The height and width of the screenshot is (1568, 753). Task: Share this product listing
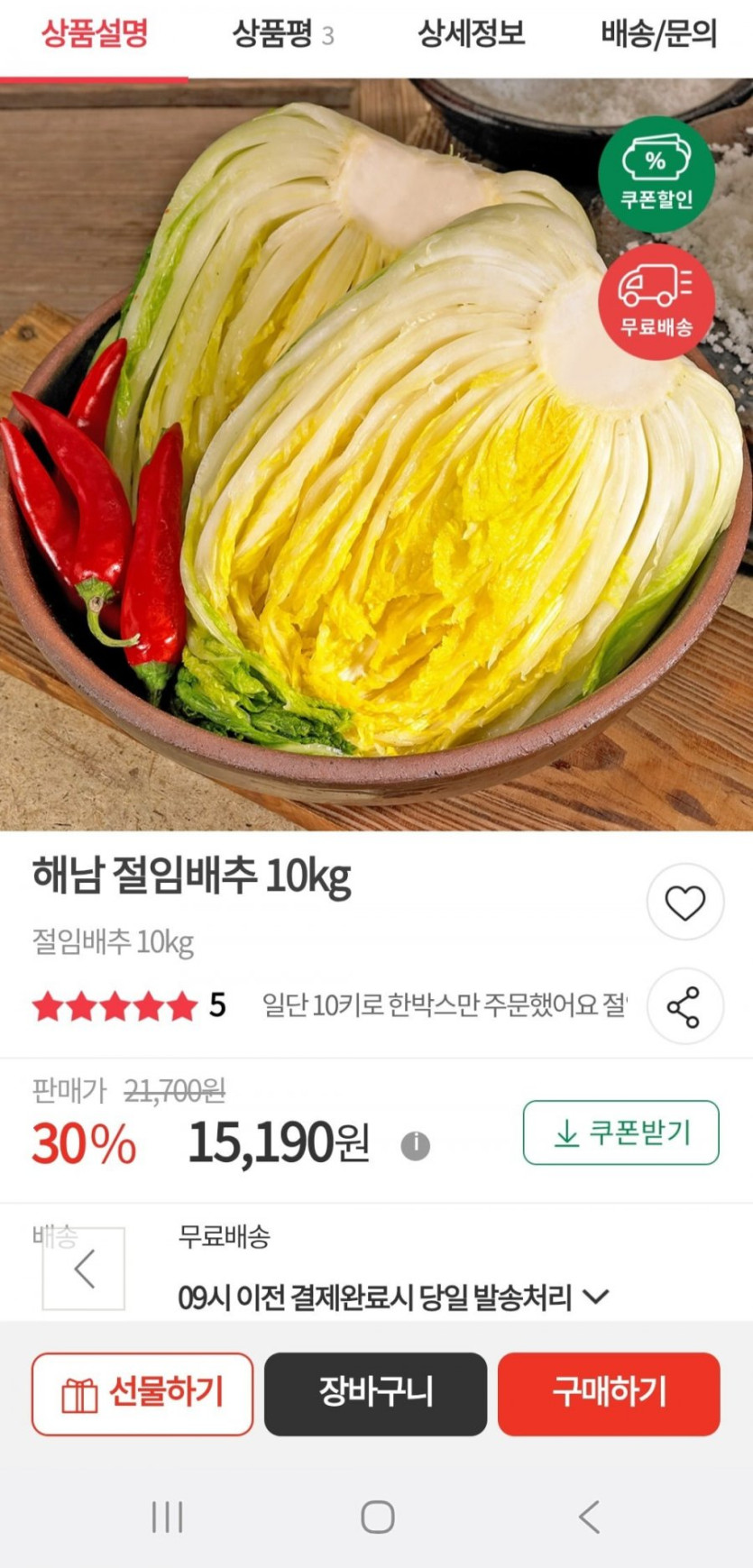click(x=684, y=1007)
